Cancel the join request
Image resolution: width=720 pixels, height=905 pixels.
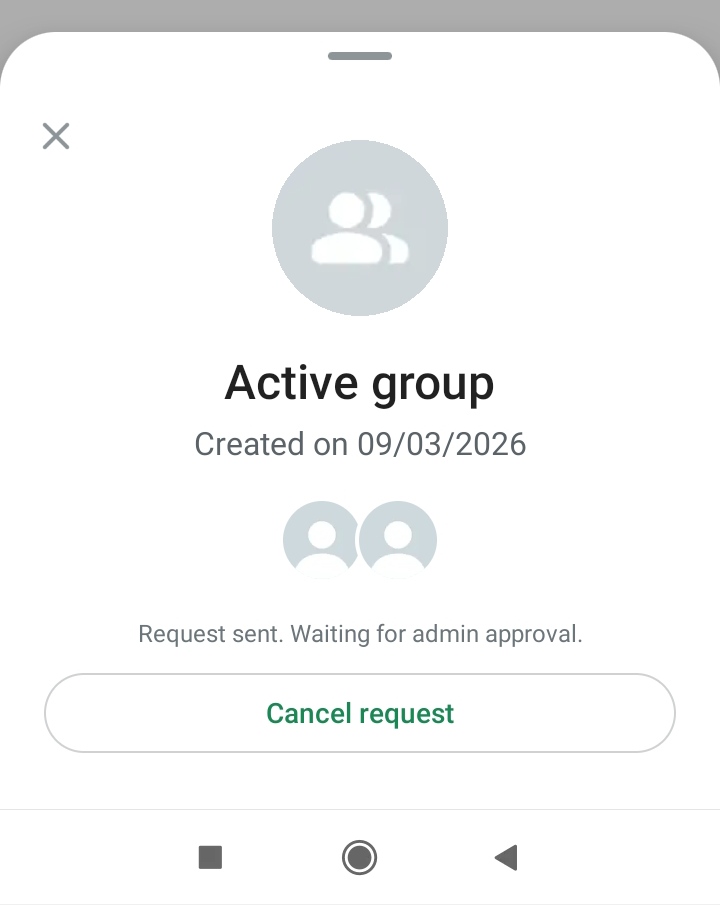click(x=360, y=713)
